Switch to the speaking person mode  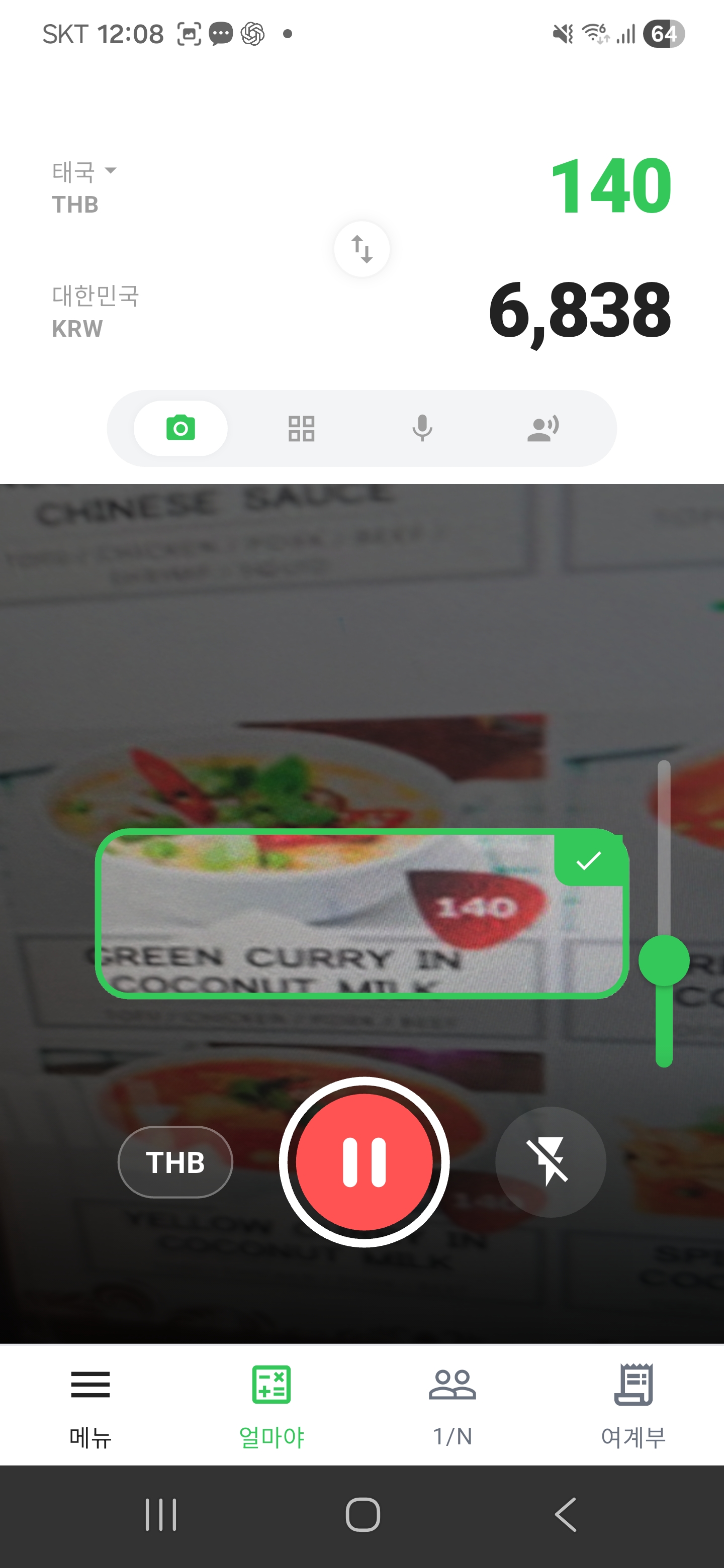(542, 429)
